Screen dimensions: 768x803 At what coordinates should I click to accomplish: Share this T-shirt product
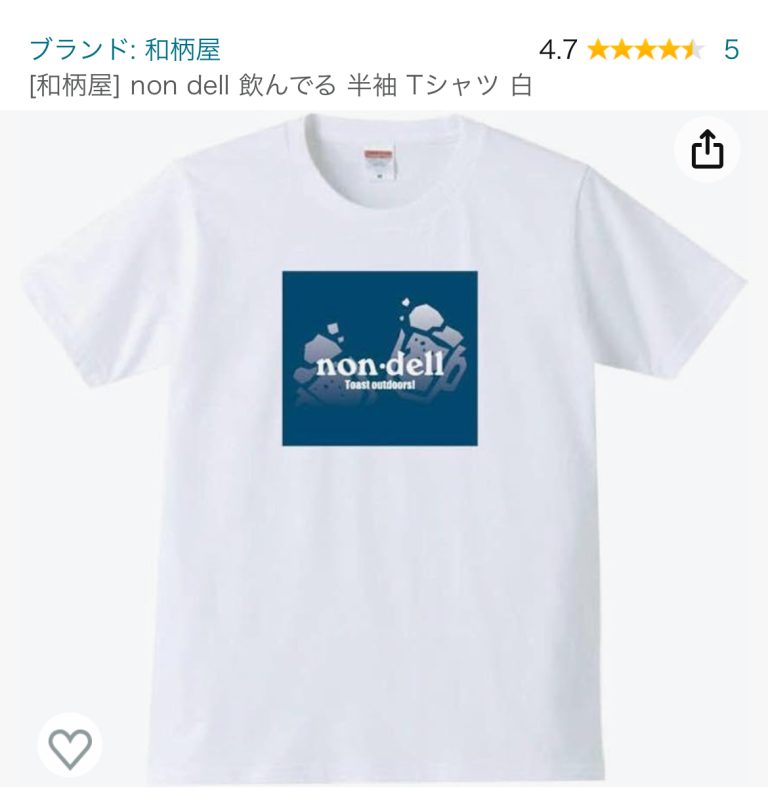pyautogui.click(x=706, y=150)
